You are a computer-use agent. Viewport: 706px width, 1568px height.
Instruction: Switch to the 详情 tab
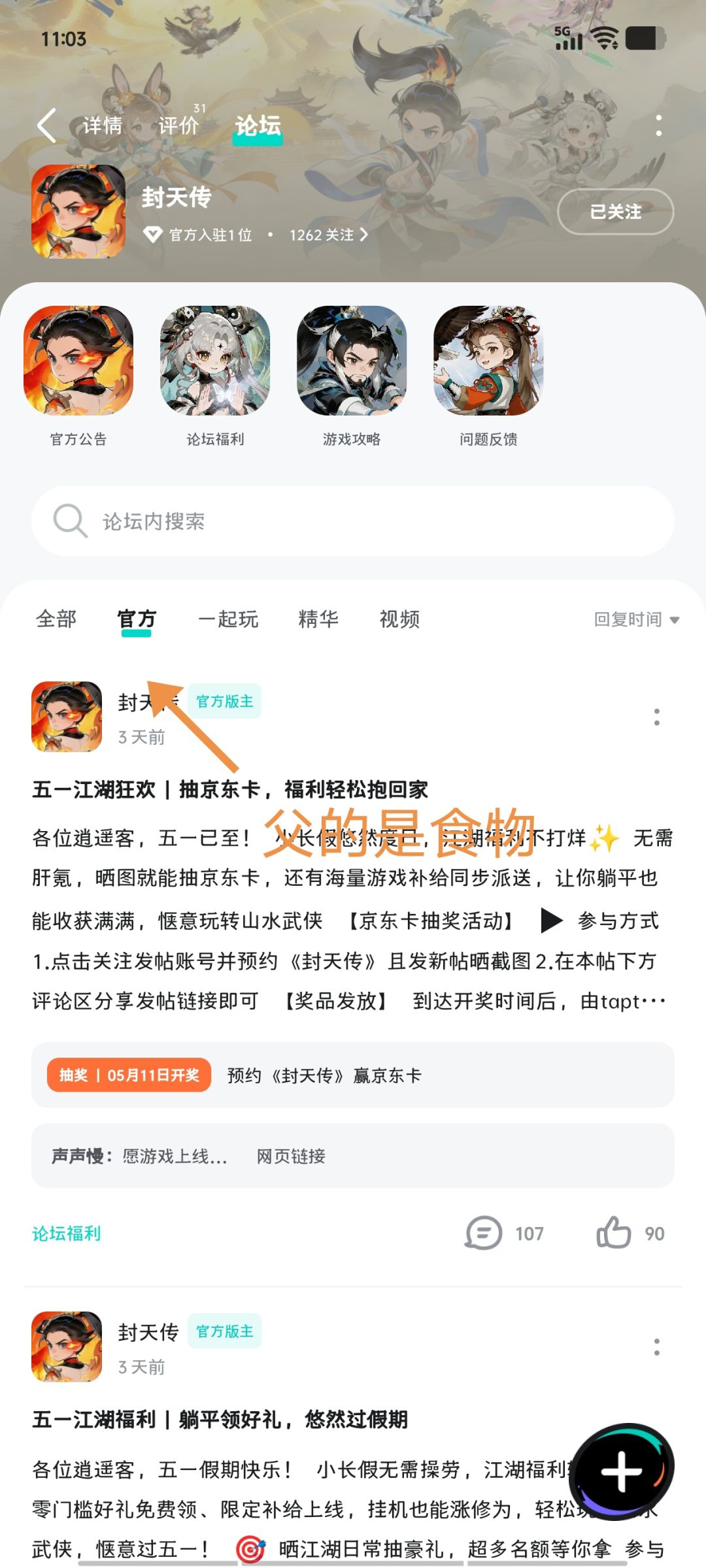coord(103,125)
